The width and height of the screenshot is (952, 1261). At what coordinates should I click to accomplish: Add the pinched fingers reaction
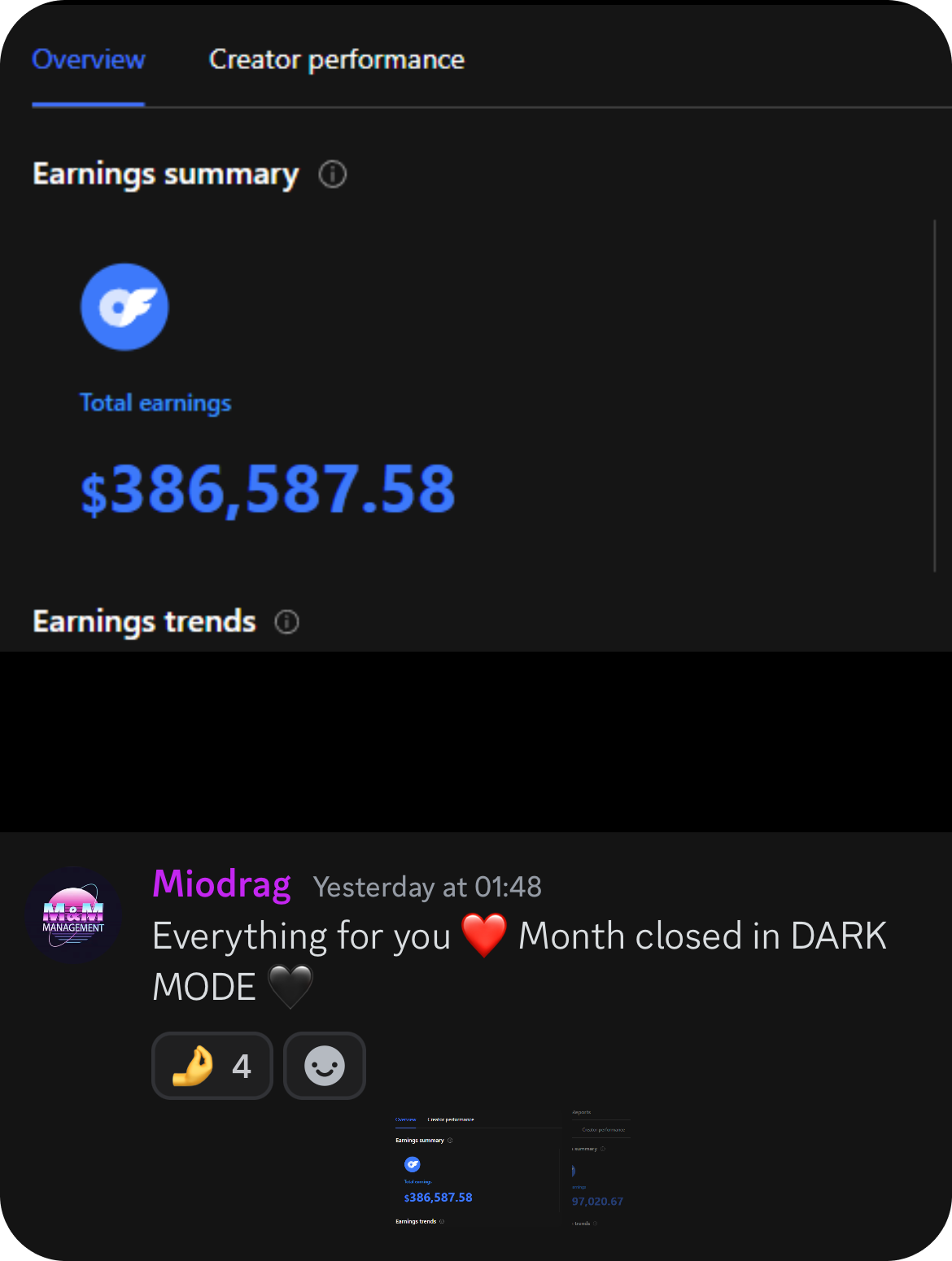pyautogui.click(x=212, y=1066)
